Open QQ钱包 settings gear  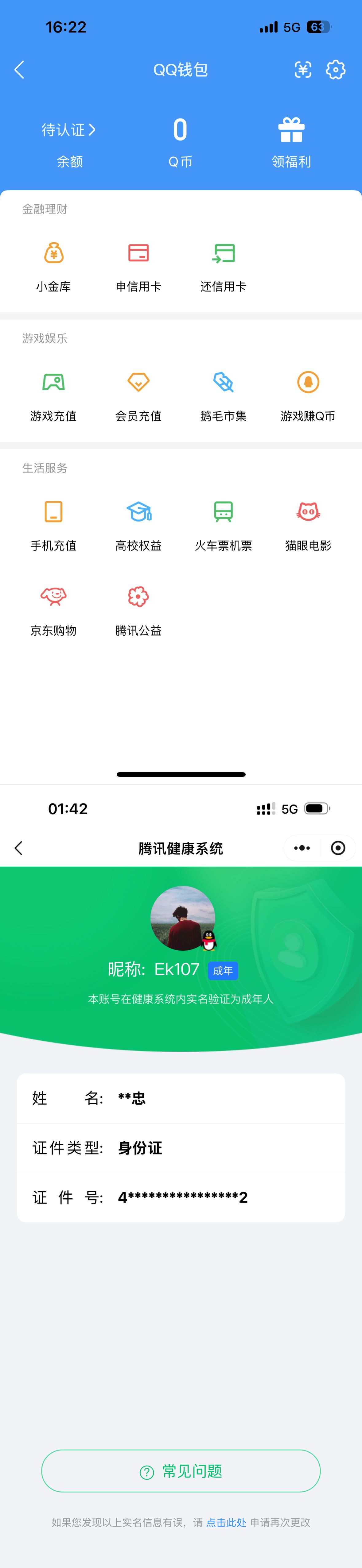335,70
